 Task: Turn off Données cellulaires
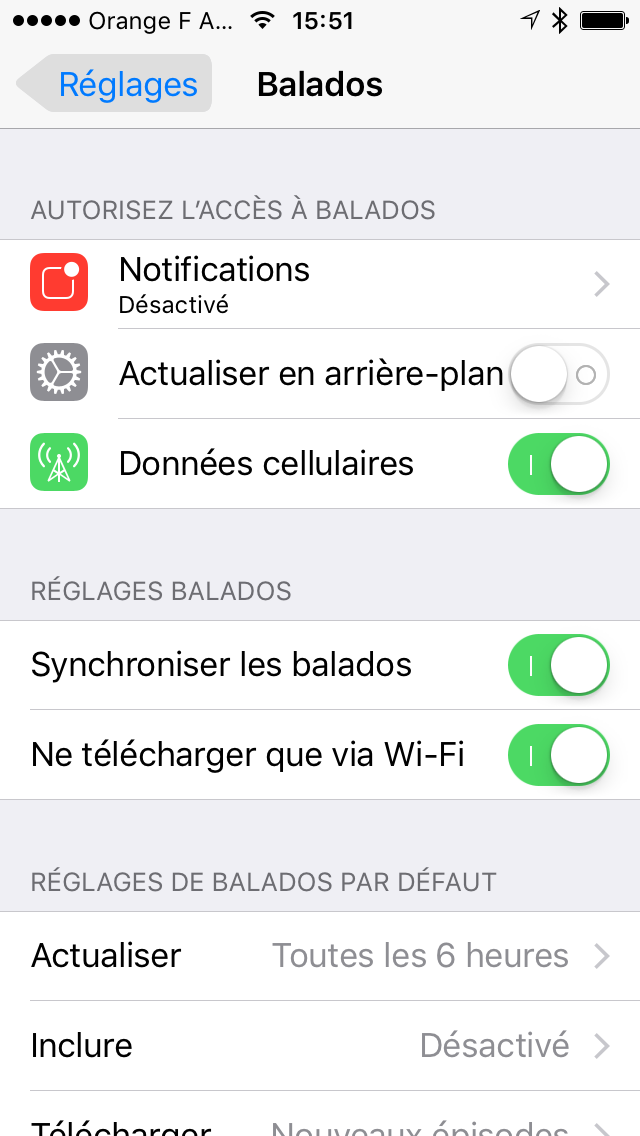(559, 464)
